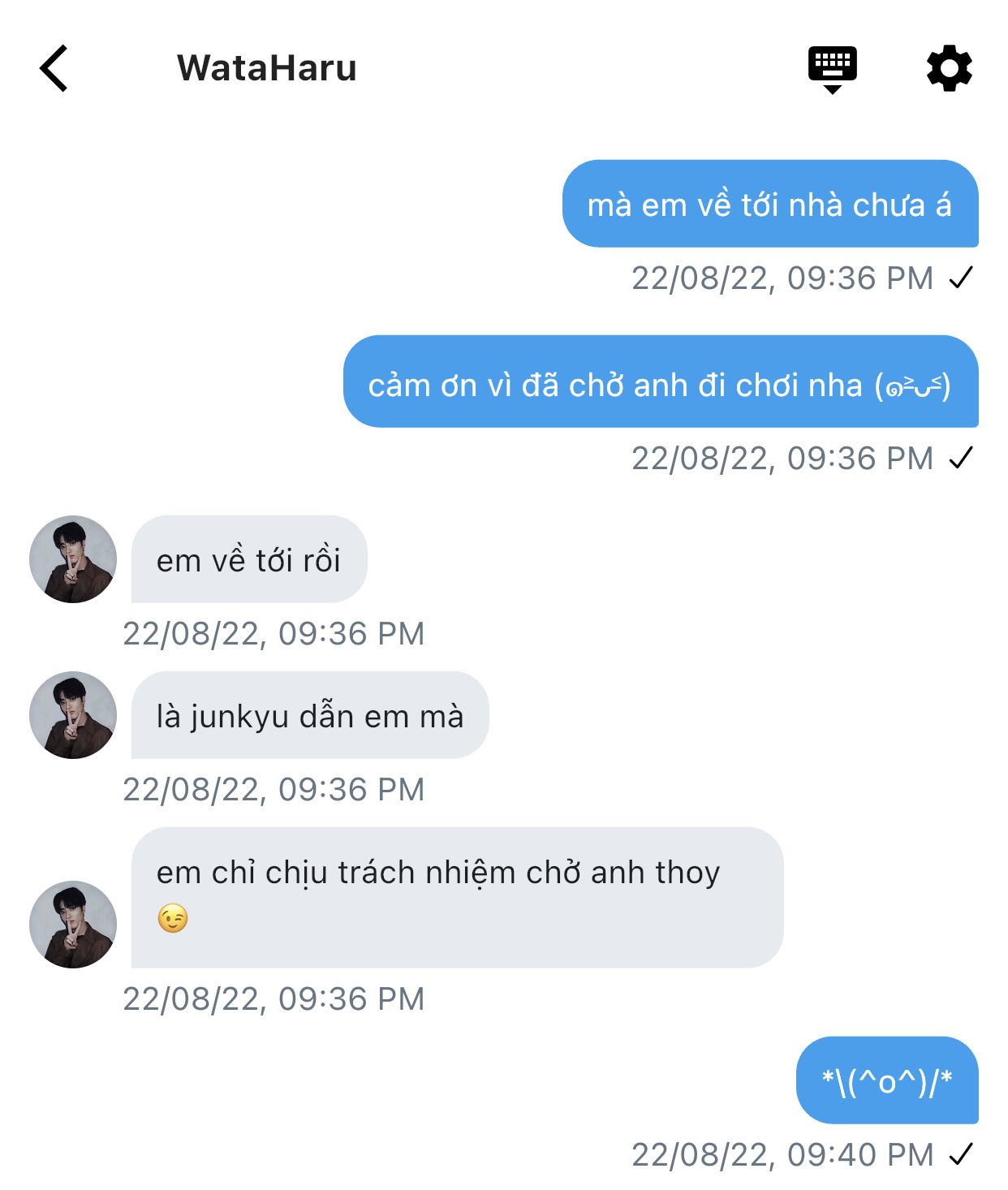Tap the avatar beside "là junkyu dẫn em mà"
The height and width of the screenshot is (1190, 1008).
(x=73, y=715)
